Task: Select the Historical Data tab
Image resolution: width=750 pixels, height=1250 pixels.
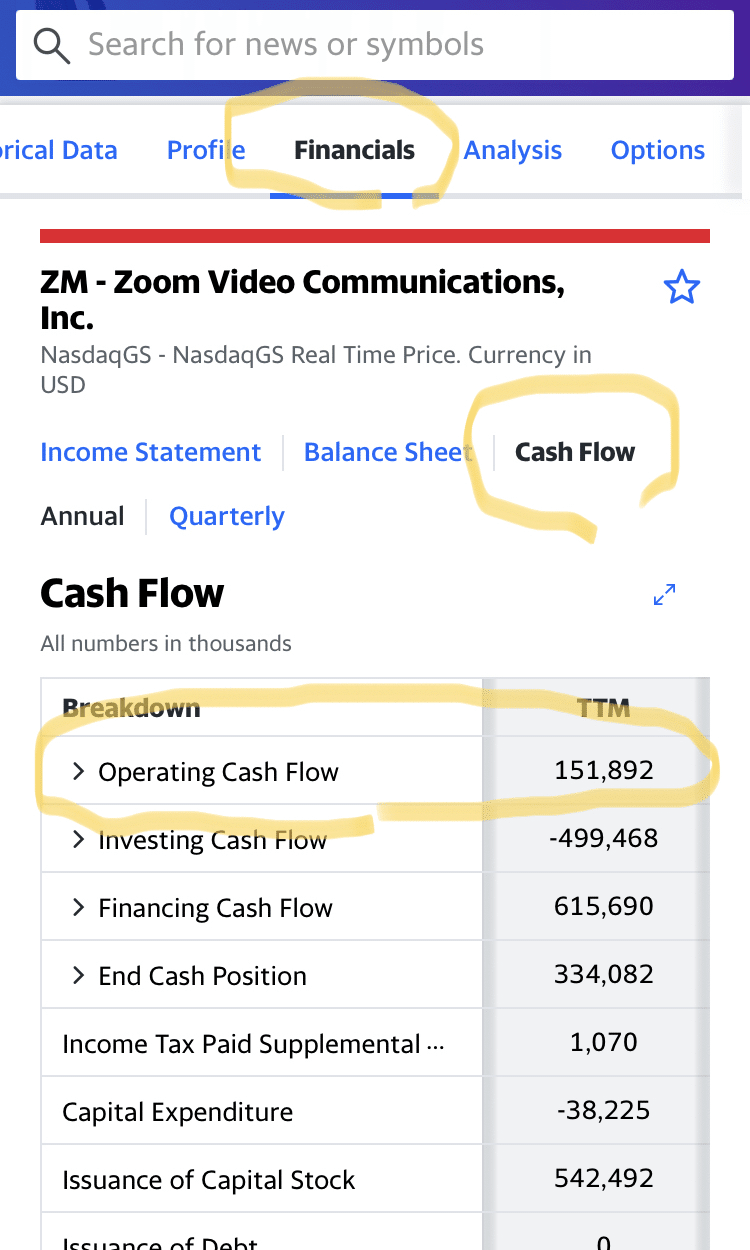Action: pyautogui.click(x=58, y=151)
